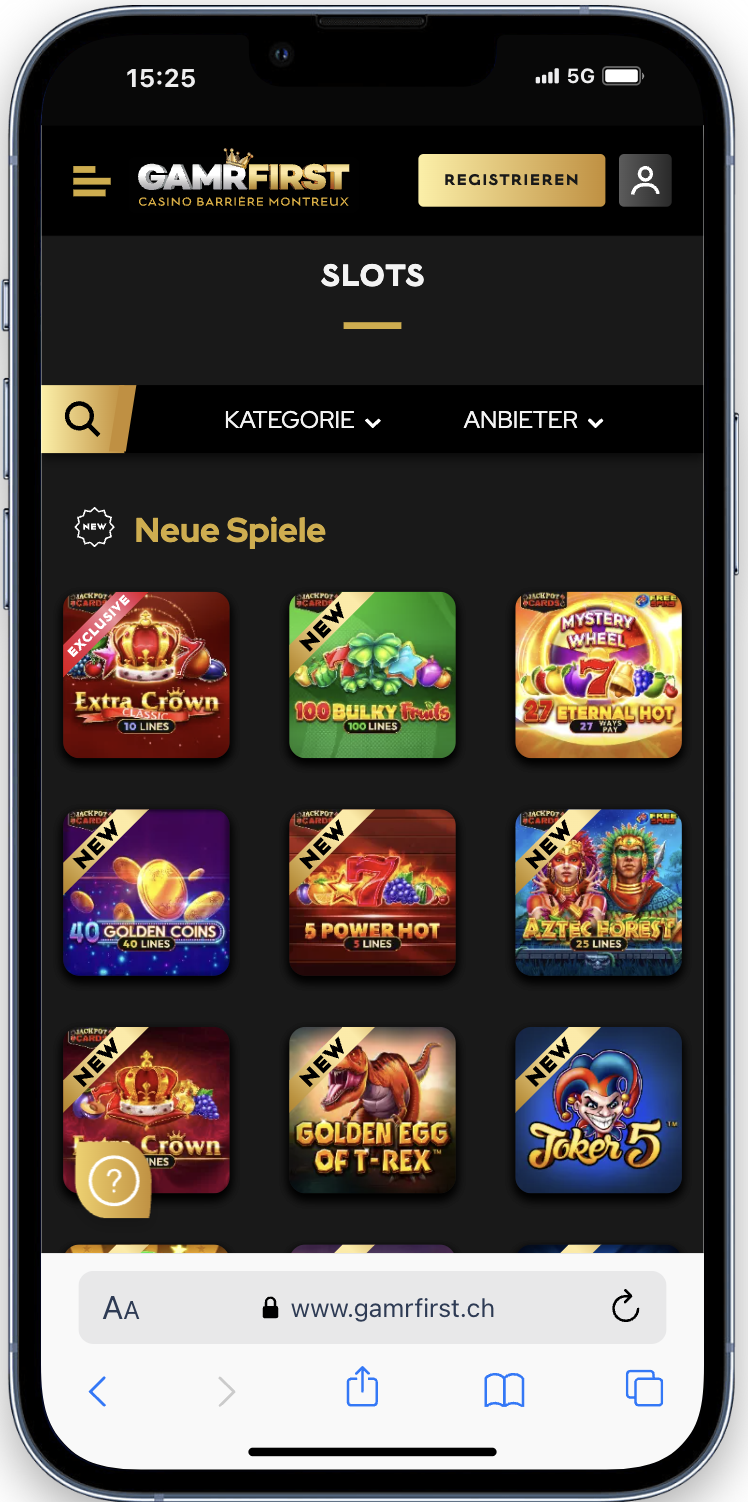Image resolution: width=748 pixels, height=1502 pixels.
Task: Tap the GAMRFIRST logo to go home
Action: coord(243,178)
